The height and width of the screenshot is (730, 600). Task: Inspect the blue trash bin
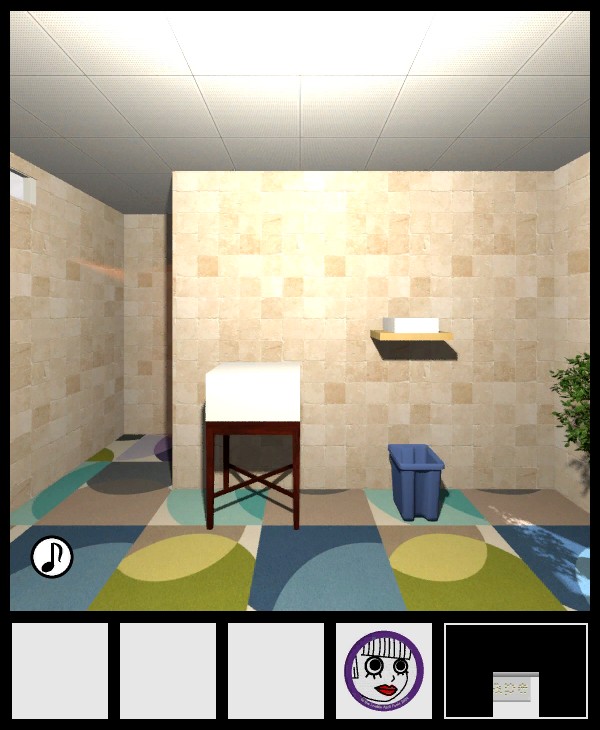pyautogui.click(x=416, y=482)
